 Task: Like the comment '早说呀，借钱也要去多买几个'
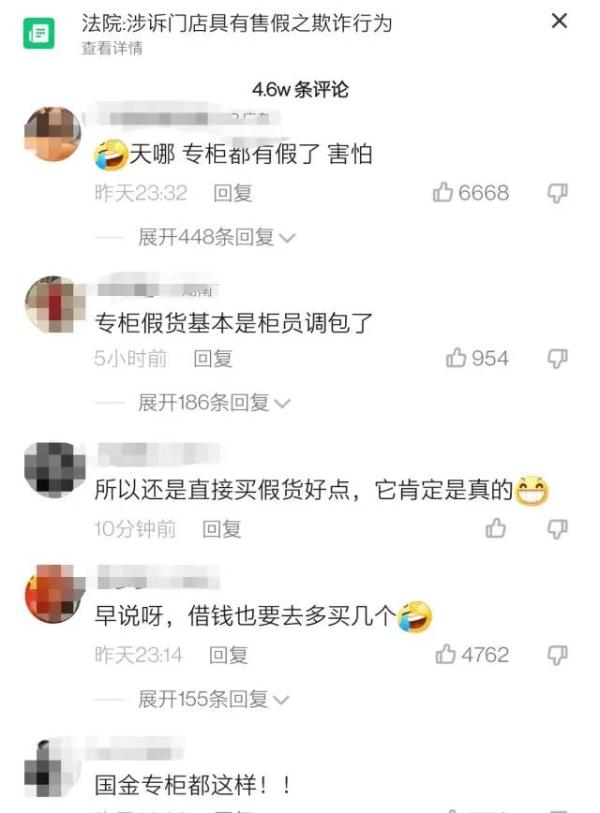(x=446, y=655)
